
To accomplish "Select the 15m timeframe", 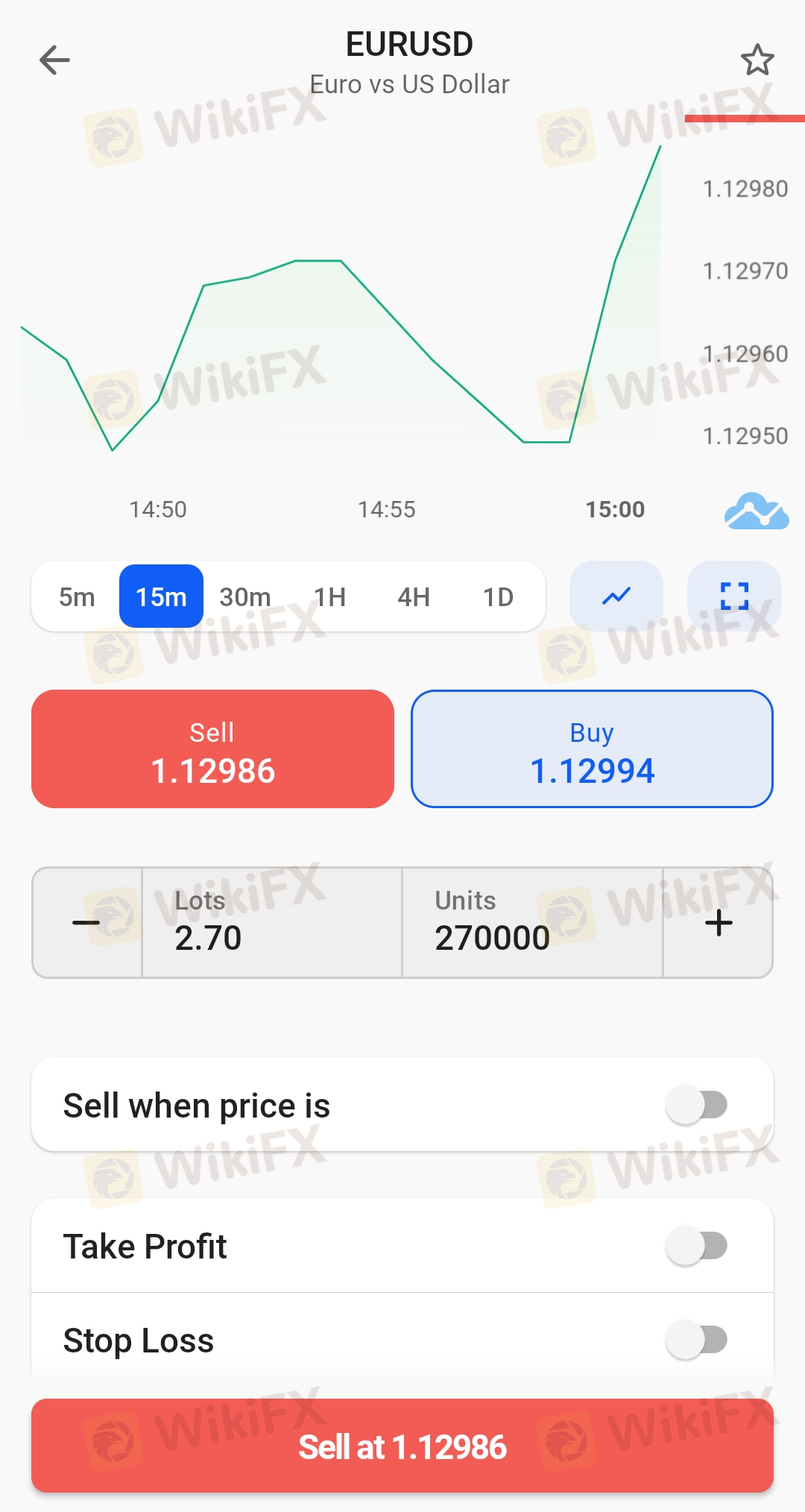I will (161, 596).
